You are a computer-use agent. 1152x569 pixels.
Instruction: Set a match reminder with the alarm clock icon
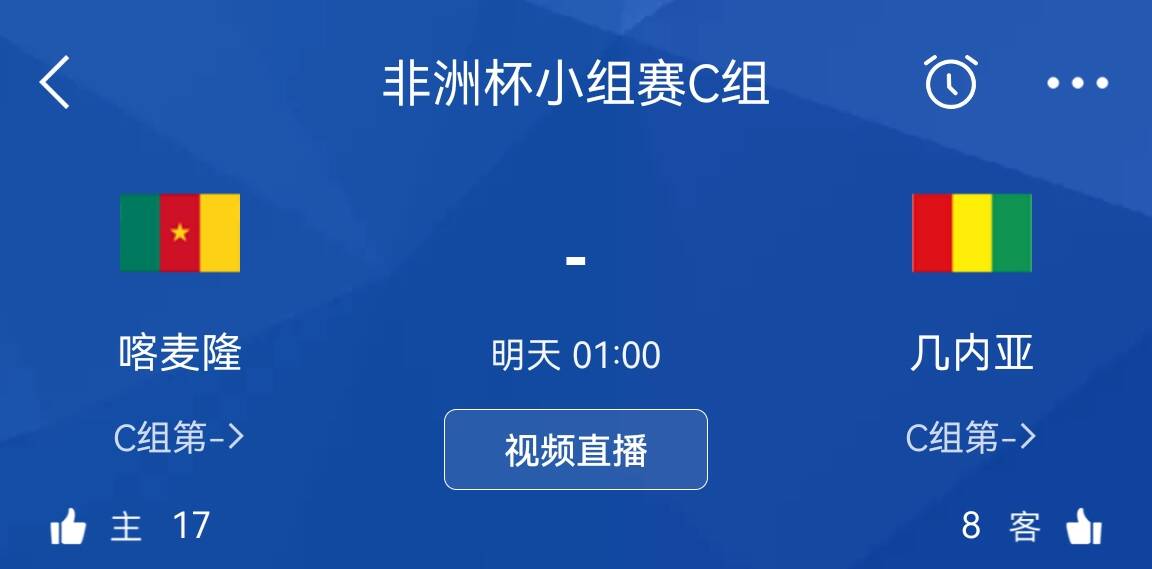(x=950, y=82)
